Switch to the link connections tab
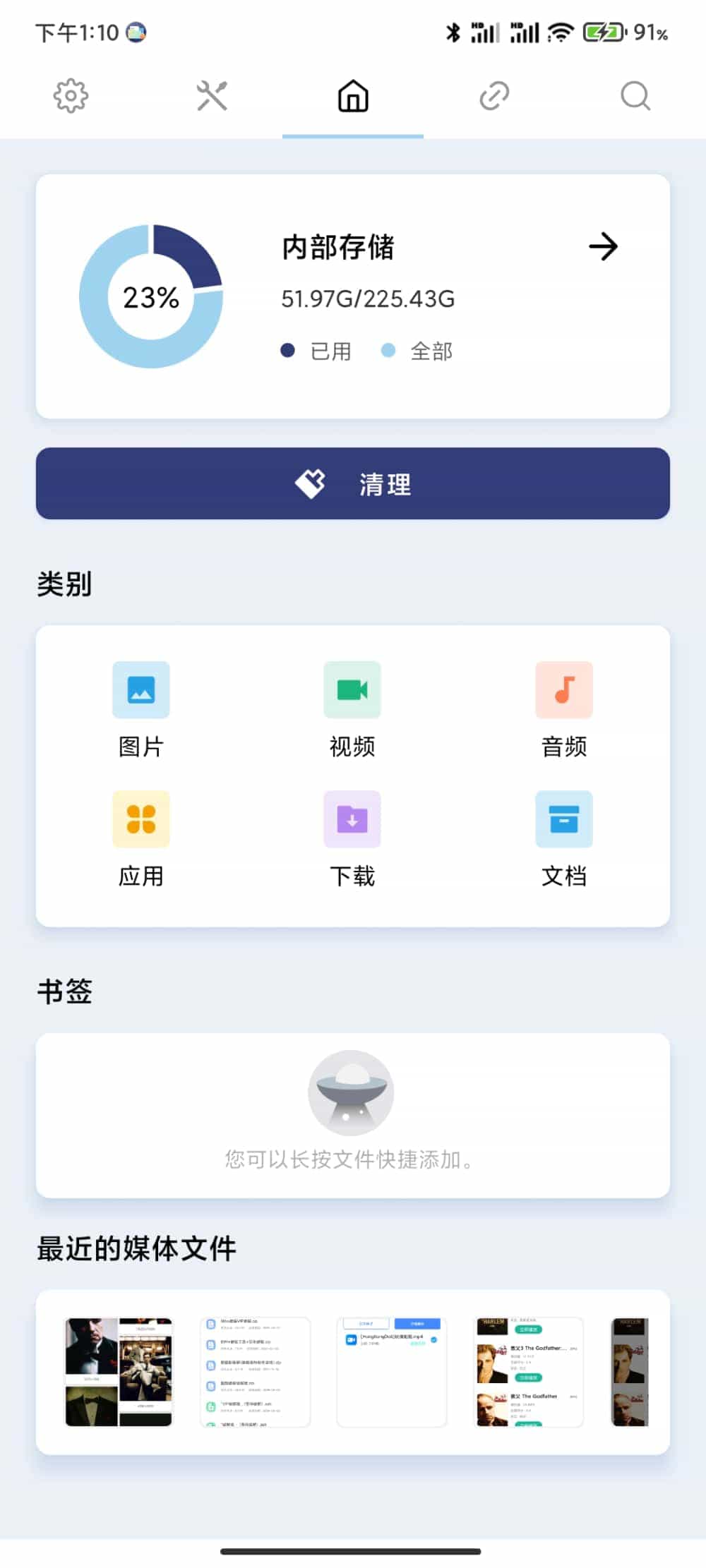706x1568 pixels. (x=494, y=96)
